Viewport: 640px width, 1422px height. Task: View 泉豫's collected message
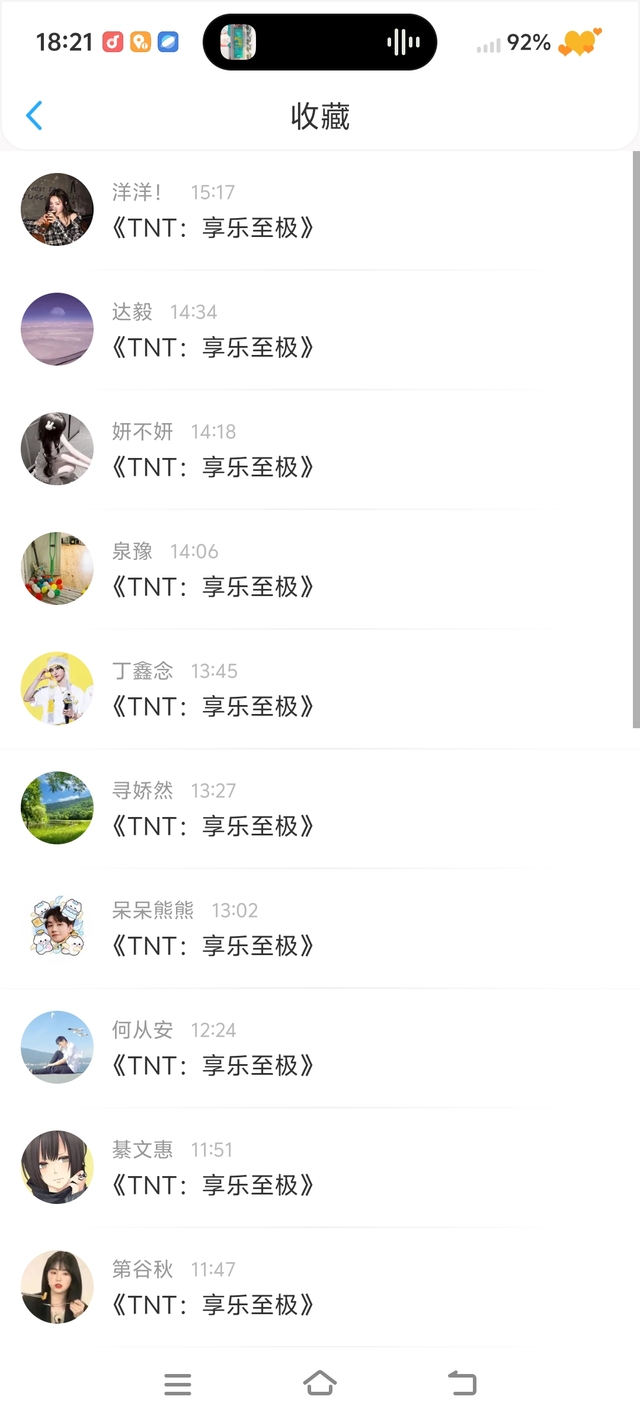pyautogui.click(x=214, y=587)
